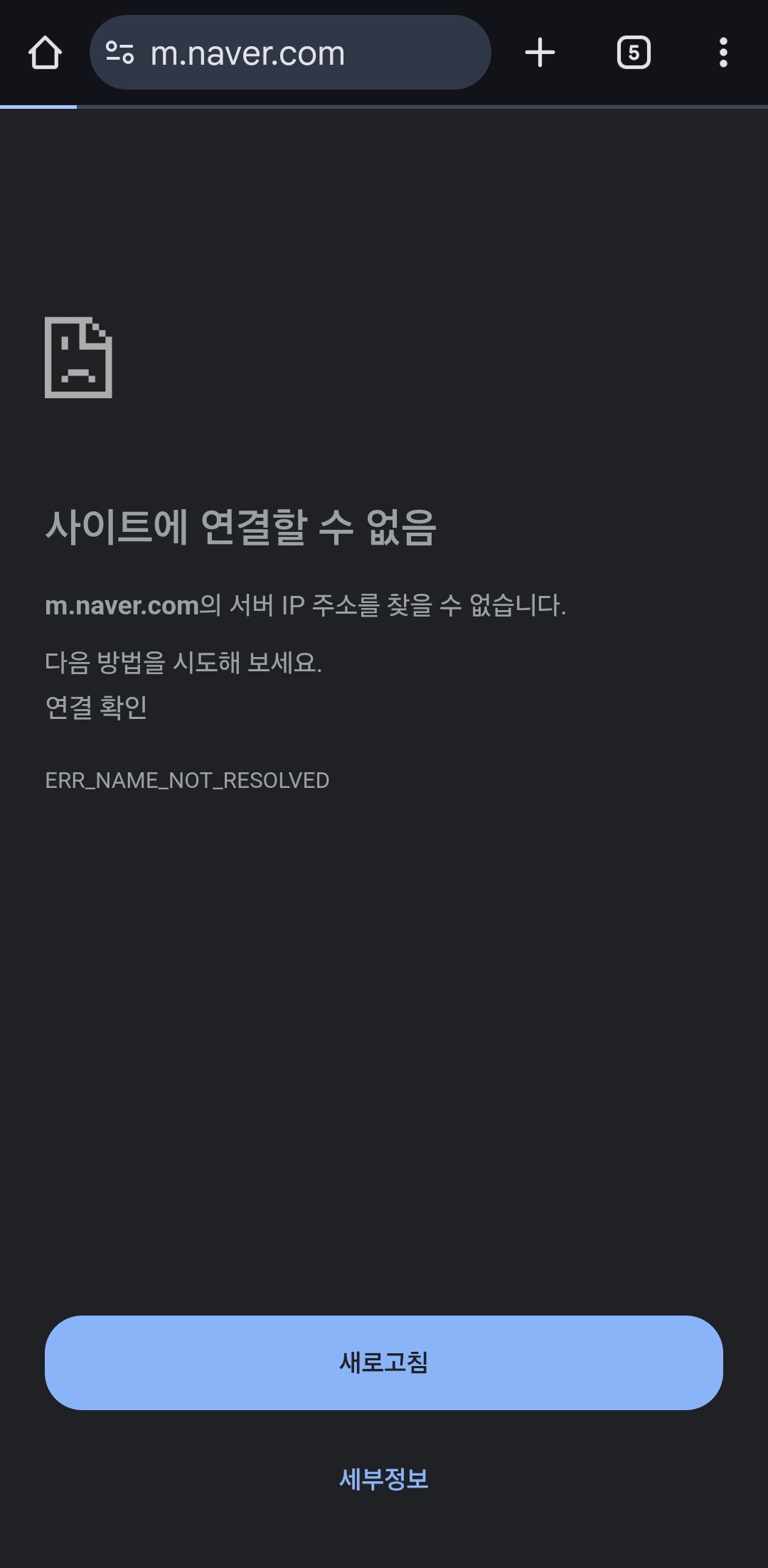Open the tab switcher showing 5 tabs
The height and width of the screenshot is (1568, 768).
point(633,53)
